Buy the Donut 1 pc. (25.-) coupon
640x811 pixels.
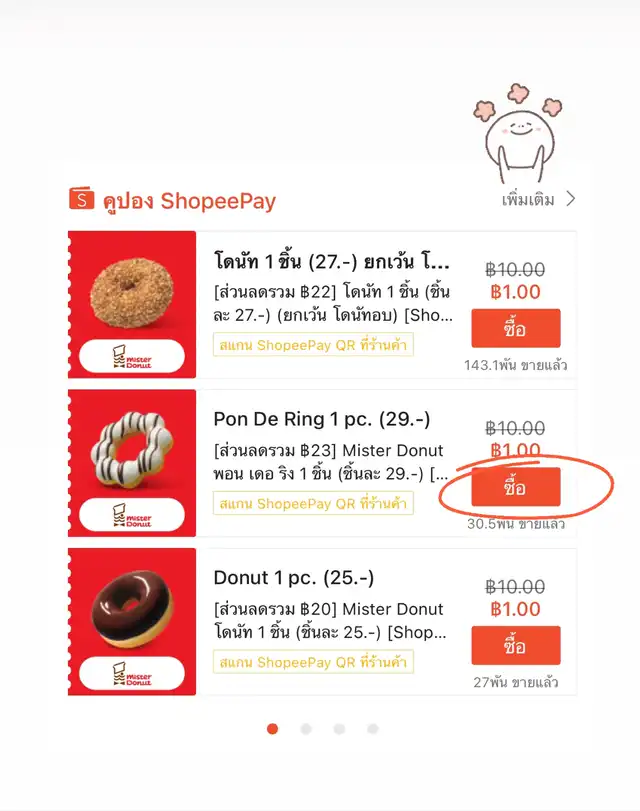(515, 645)
